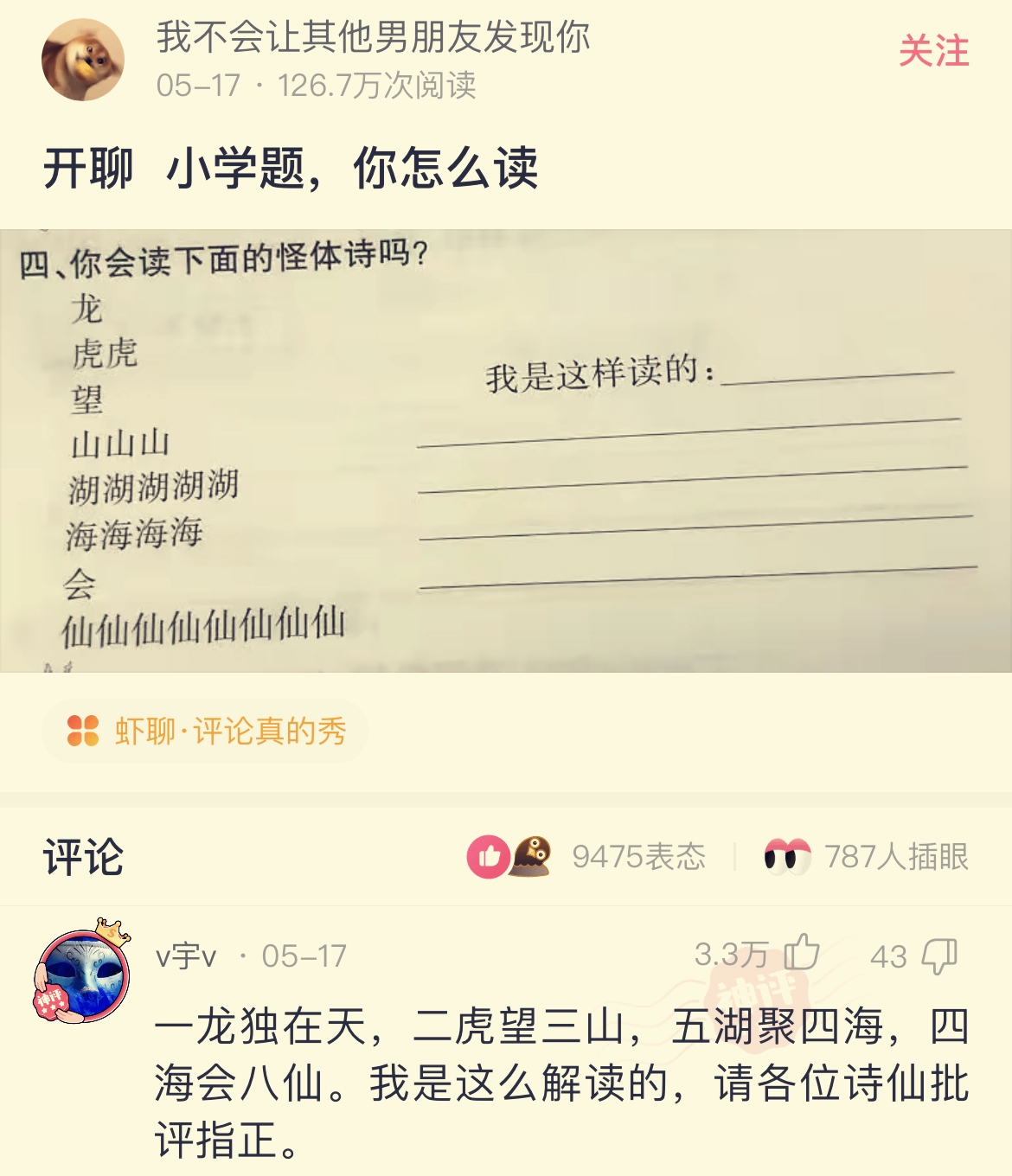Screen dimensions: 1012x1176
Task: Dislike the comment by v宇v
Action: 938,955
